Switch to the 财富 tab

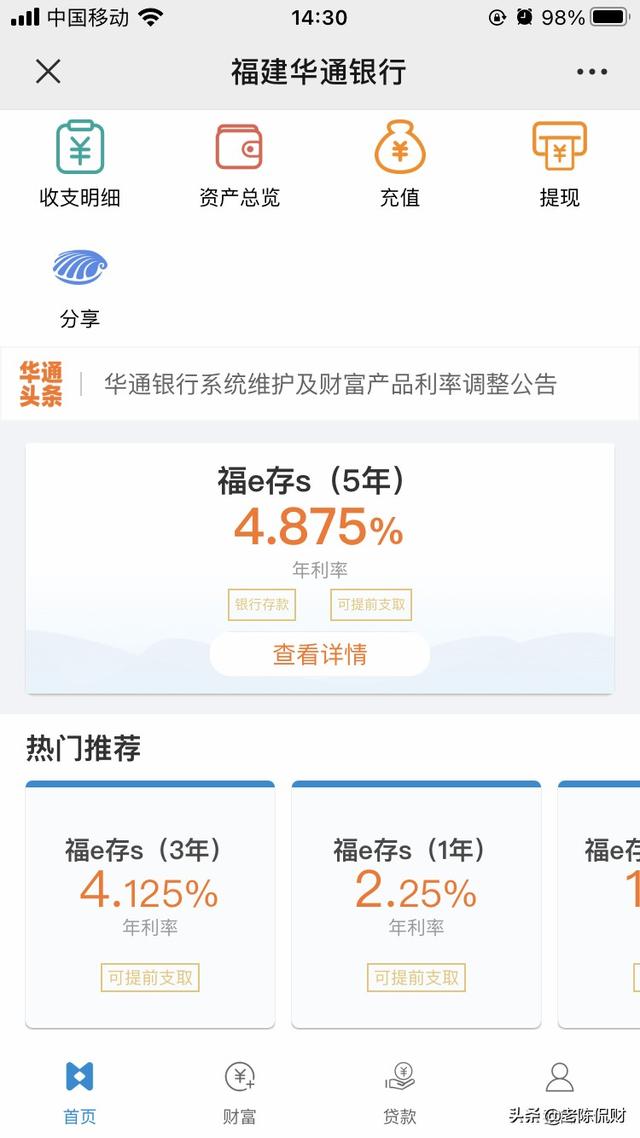click(x=239, y=1092)
